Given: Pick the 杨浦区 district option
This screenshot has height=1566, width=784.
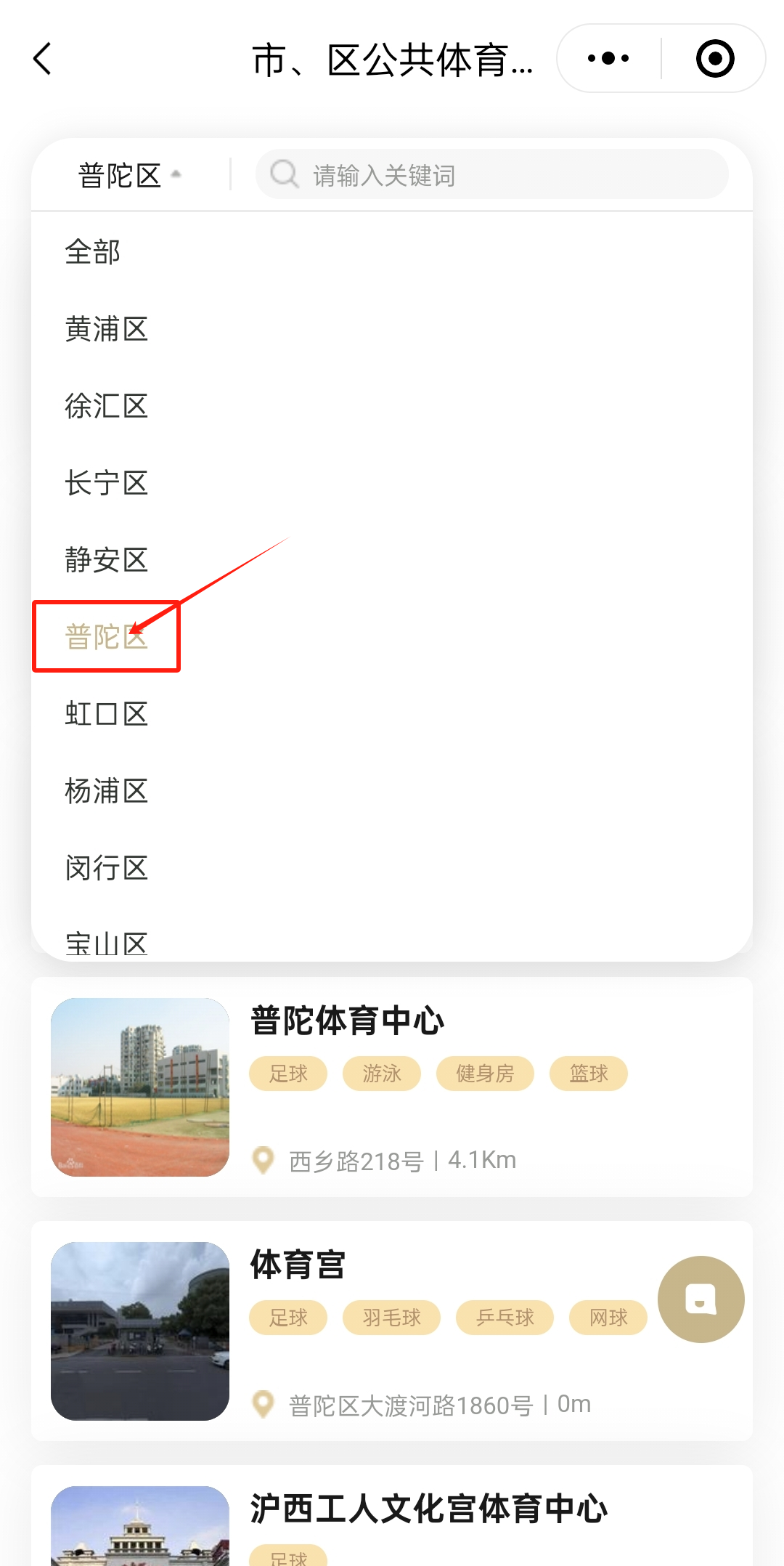Looking at the screenshot, I should click(x=107, y=792).
